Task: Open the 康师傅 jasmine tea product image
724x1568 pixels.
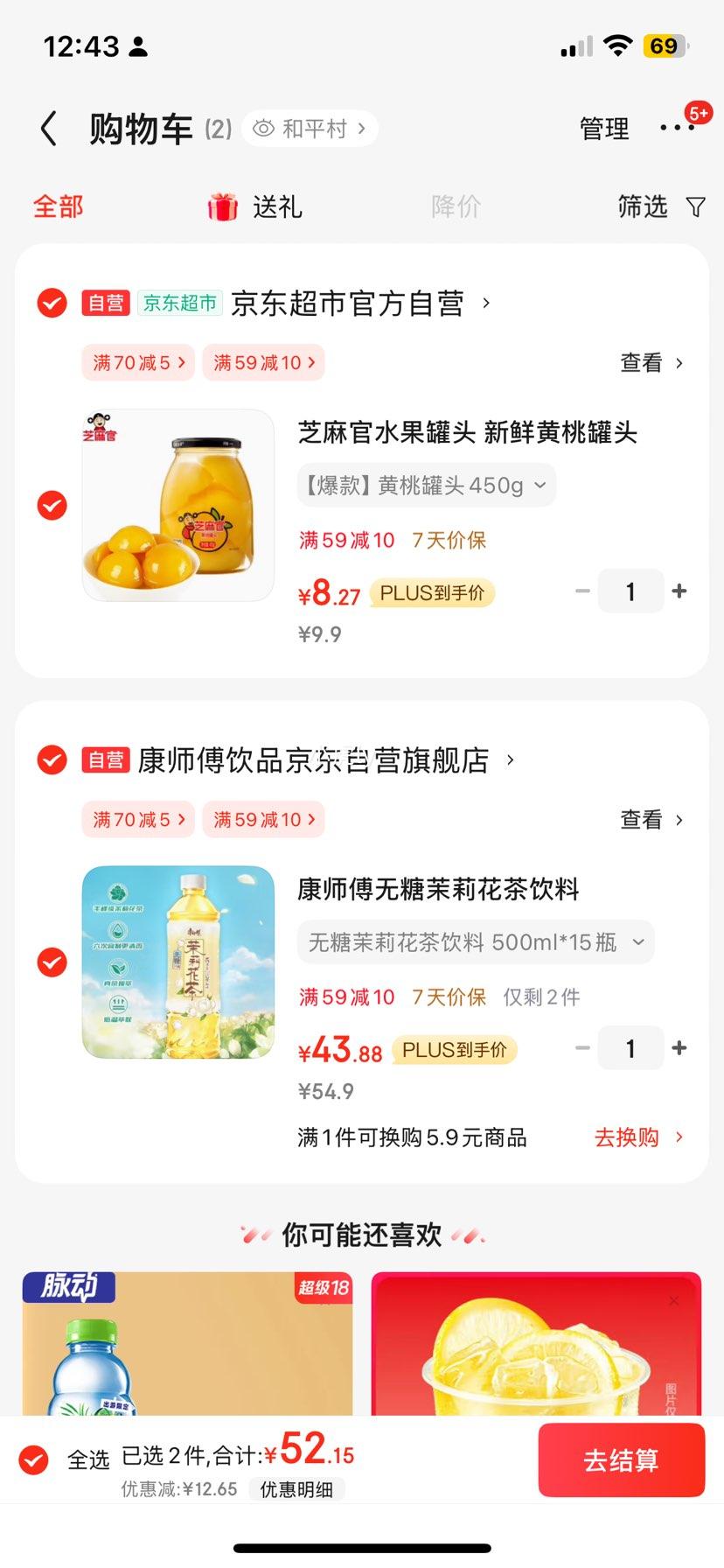Action: (x=178, y=962)
